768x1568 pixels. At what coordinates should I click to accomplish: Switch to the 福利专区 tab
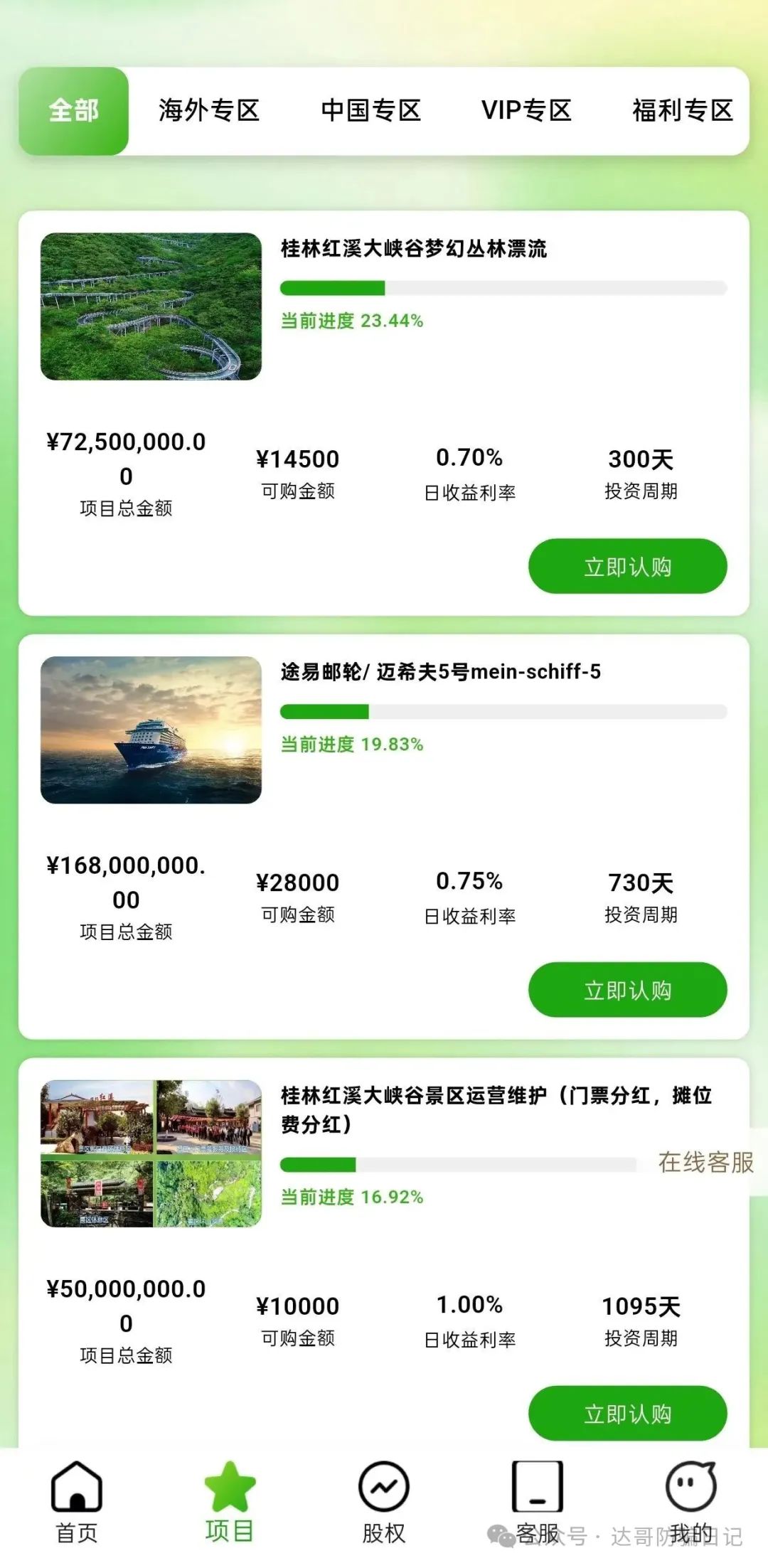(682, 111)
